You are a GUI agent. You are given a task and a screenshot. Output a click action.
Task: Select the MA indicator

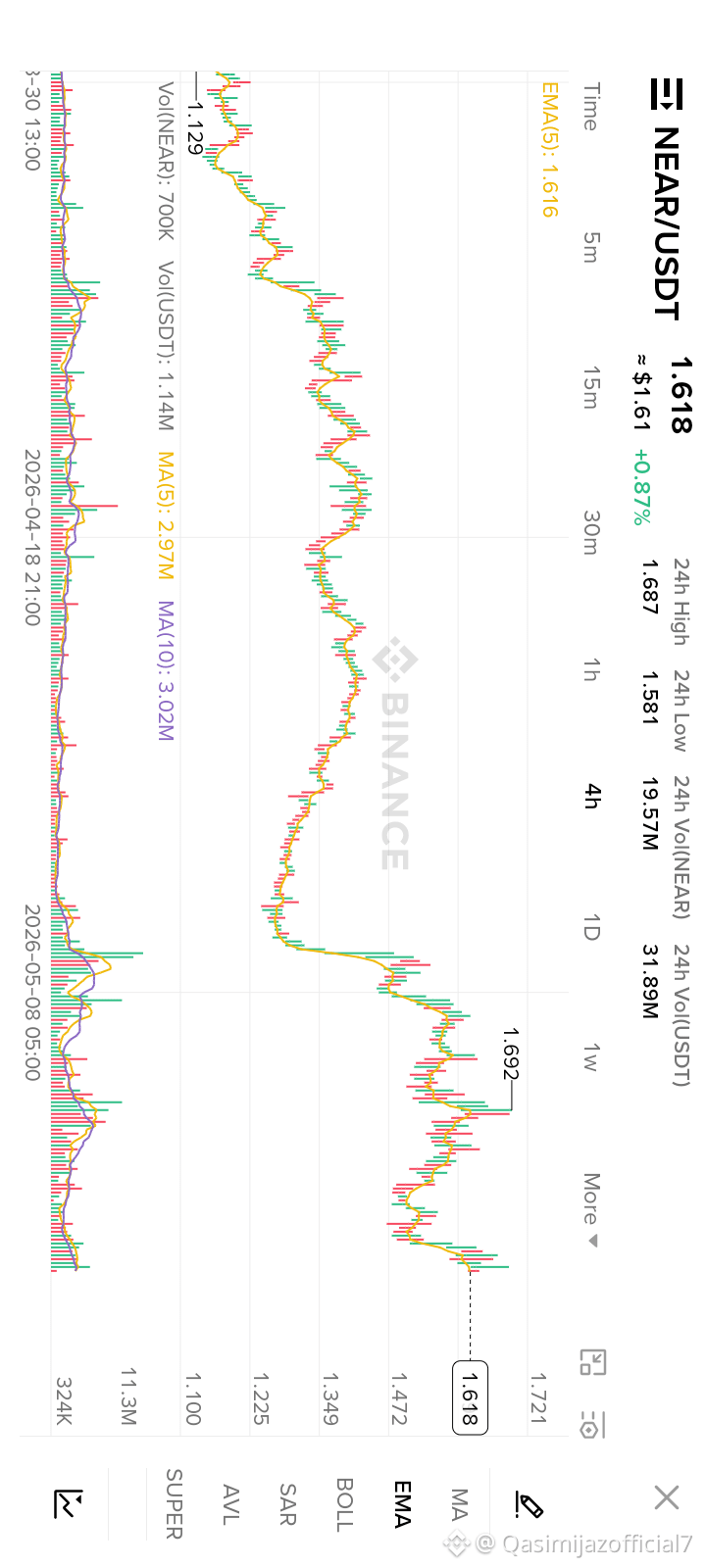[x=458, y=1504]
